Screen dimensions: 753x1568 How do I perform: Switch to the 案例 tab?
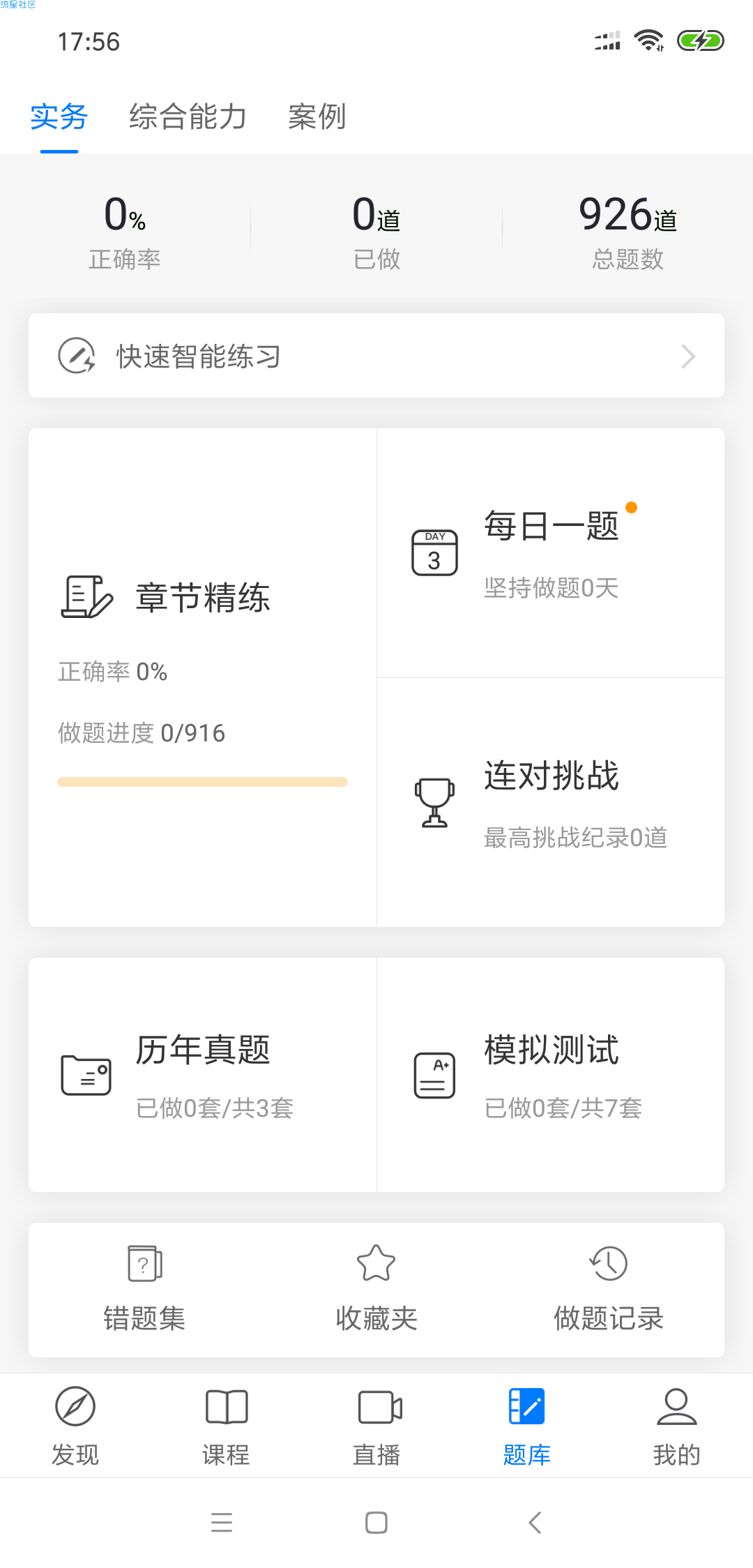click(x=317, y=116)
